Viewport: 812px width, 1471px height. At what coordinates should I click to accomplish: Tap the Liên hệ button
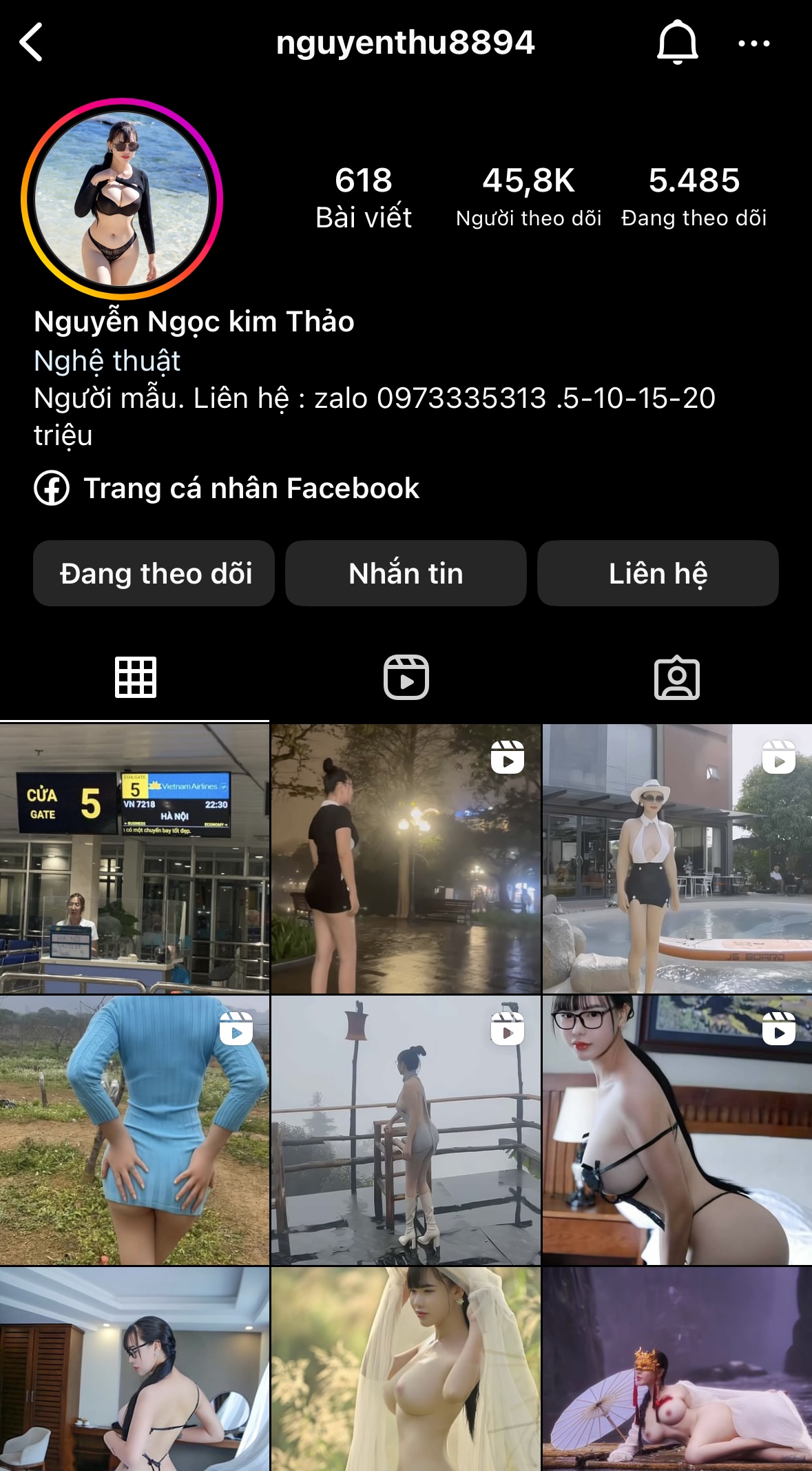(658, 573)
